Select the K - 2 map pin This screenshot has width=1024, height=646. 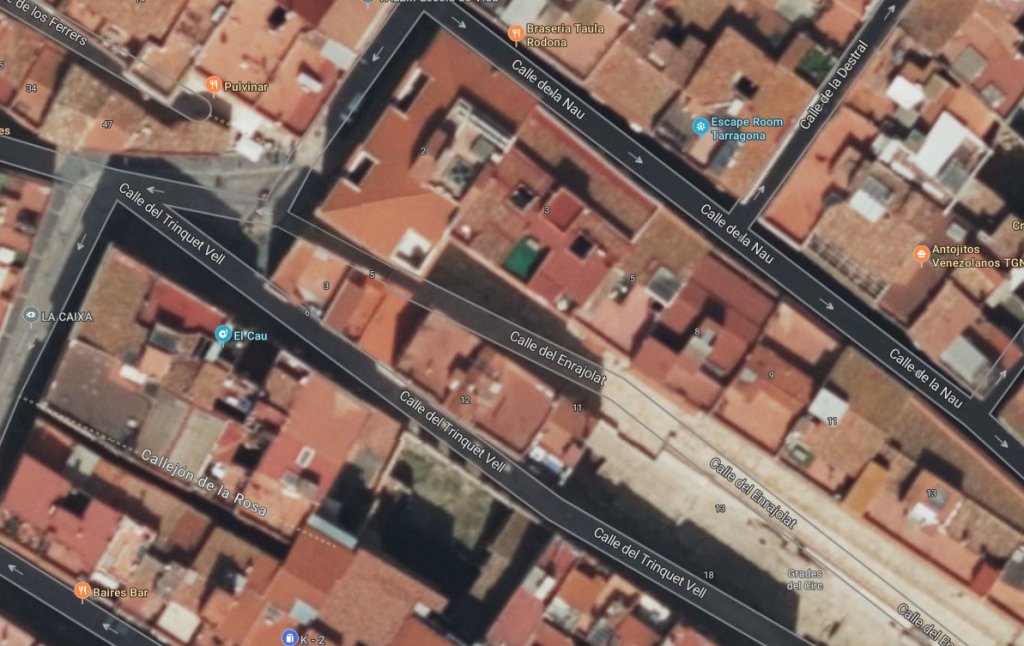tap(290, 636)
